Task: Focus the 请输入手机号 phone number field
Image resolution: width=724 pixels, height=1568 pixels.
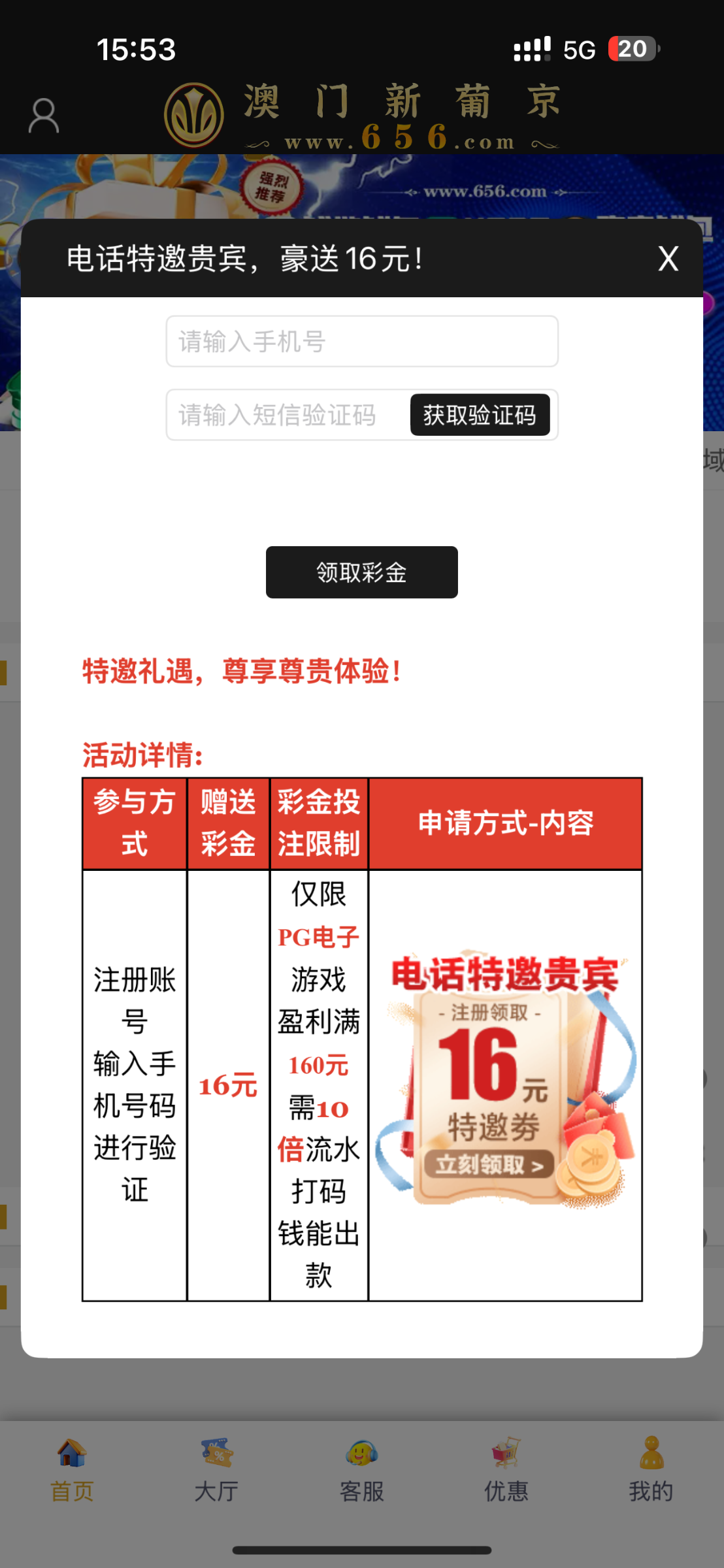Action: (361, 342)
